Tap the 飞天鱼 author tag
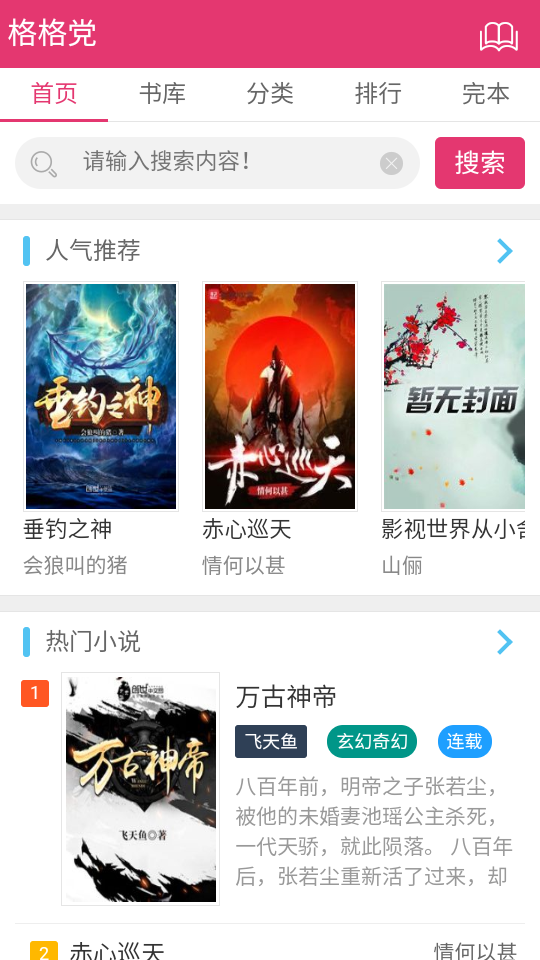 point(271,741)
